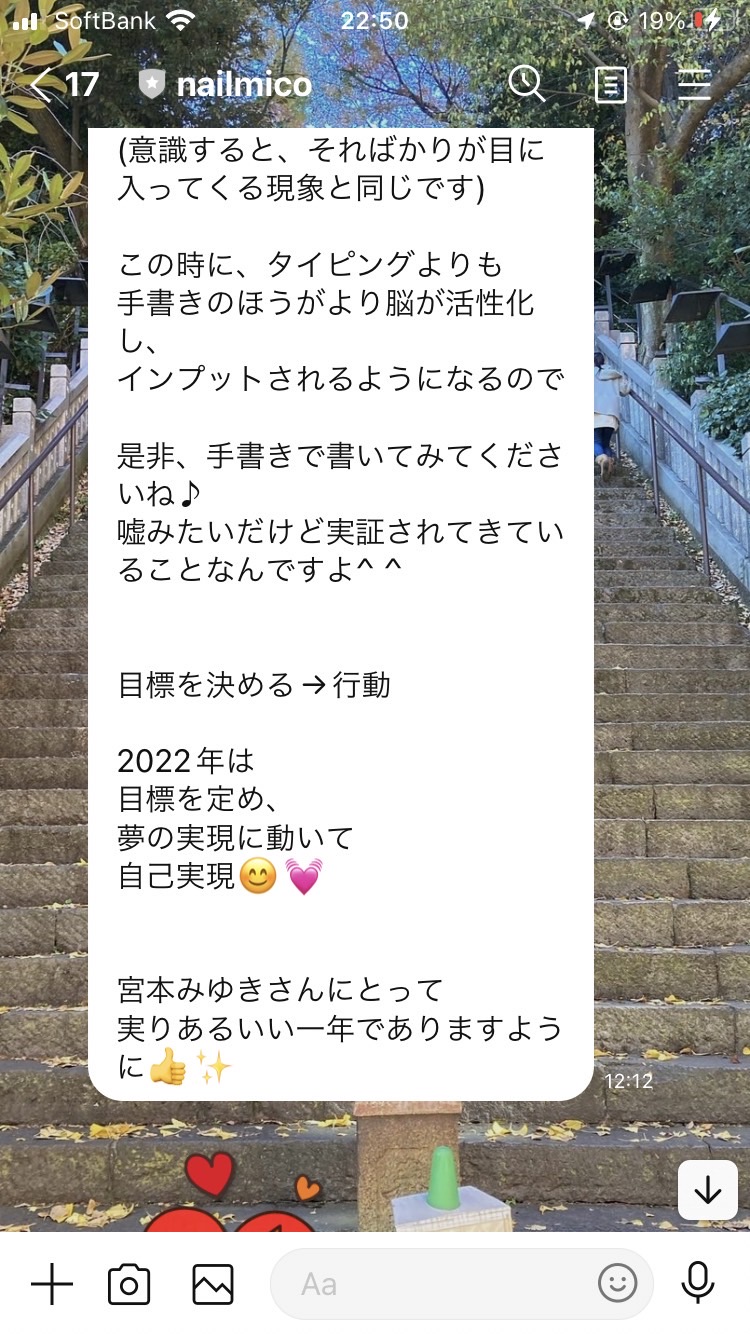Record a voice message with microphone
The width and height of the screenshot is (750, 1334).
pos(697,1284)
